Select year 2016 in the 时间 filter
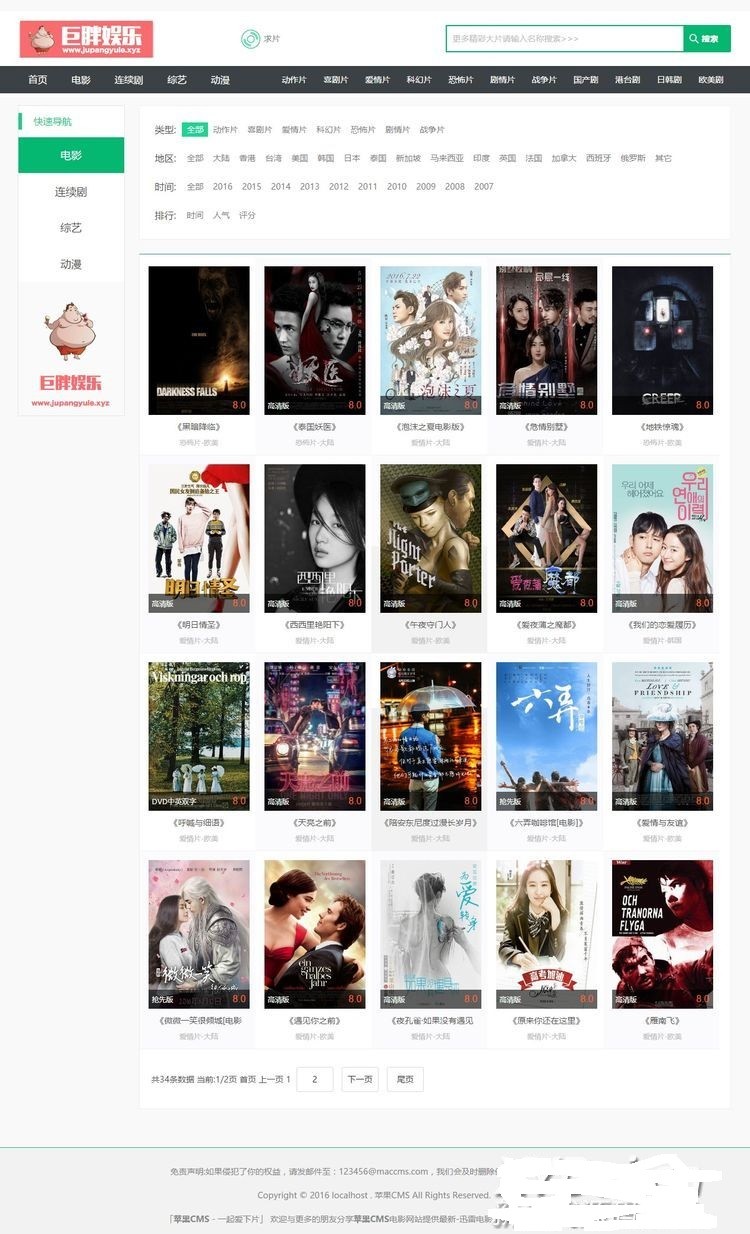The width and height of the screenshot is (750, 1234). tap(221, 185)
